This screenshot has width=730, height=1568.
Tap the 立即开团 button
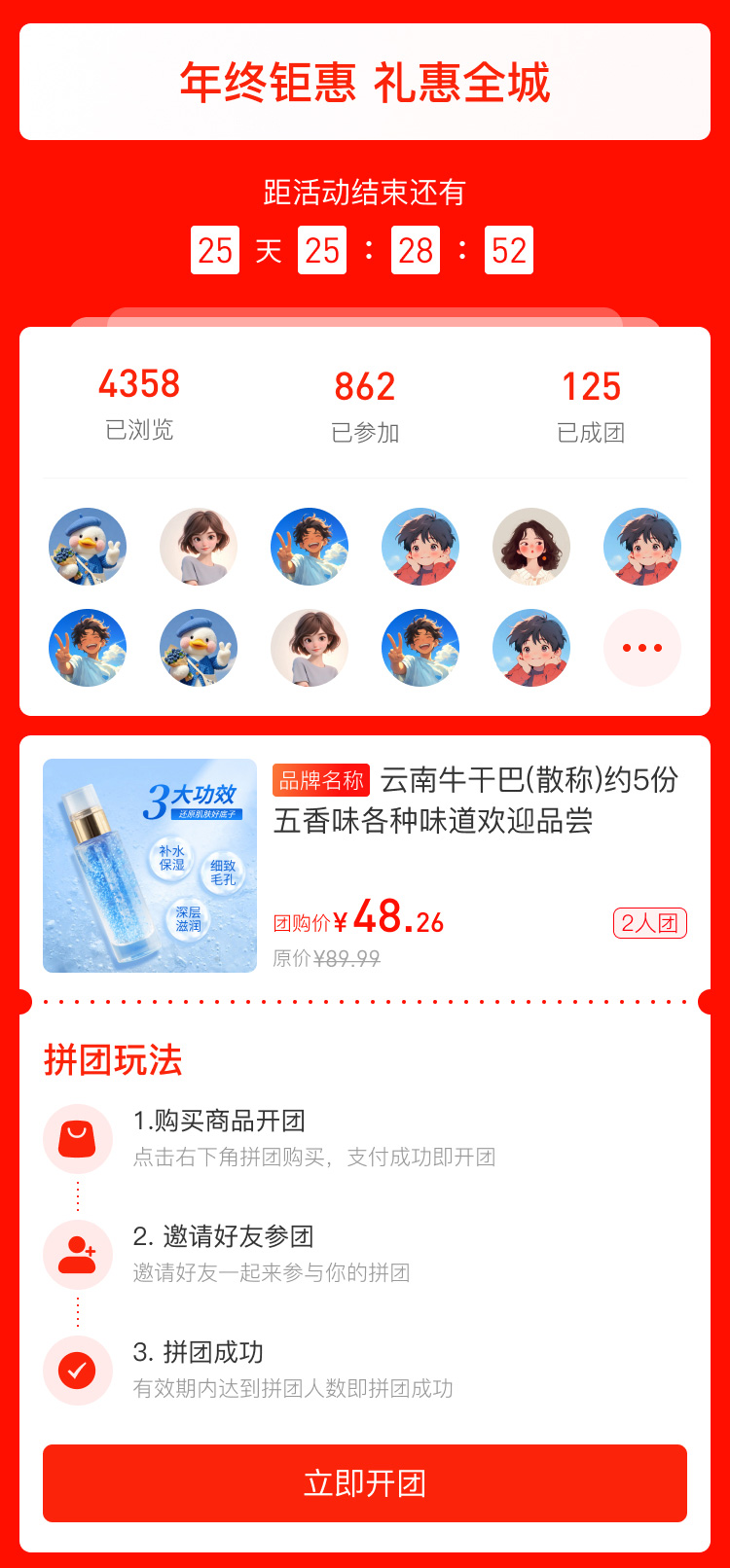(365, 1482)
